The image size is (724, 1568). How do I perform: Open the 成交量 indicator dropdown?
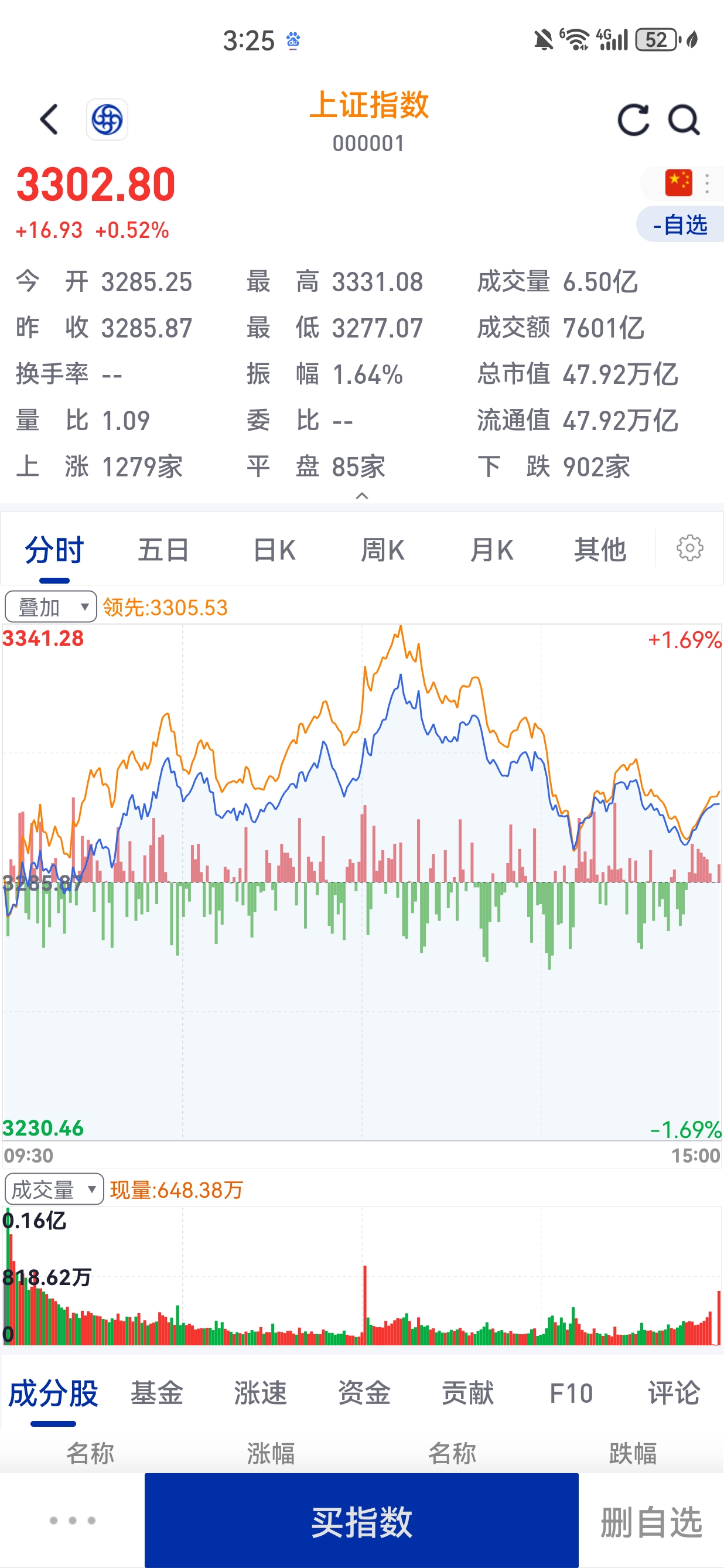53,1188
